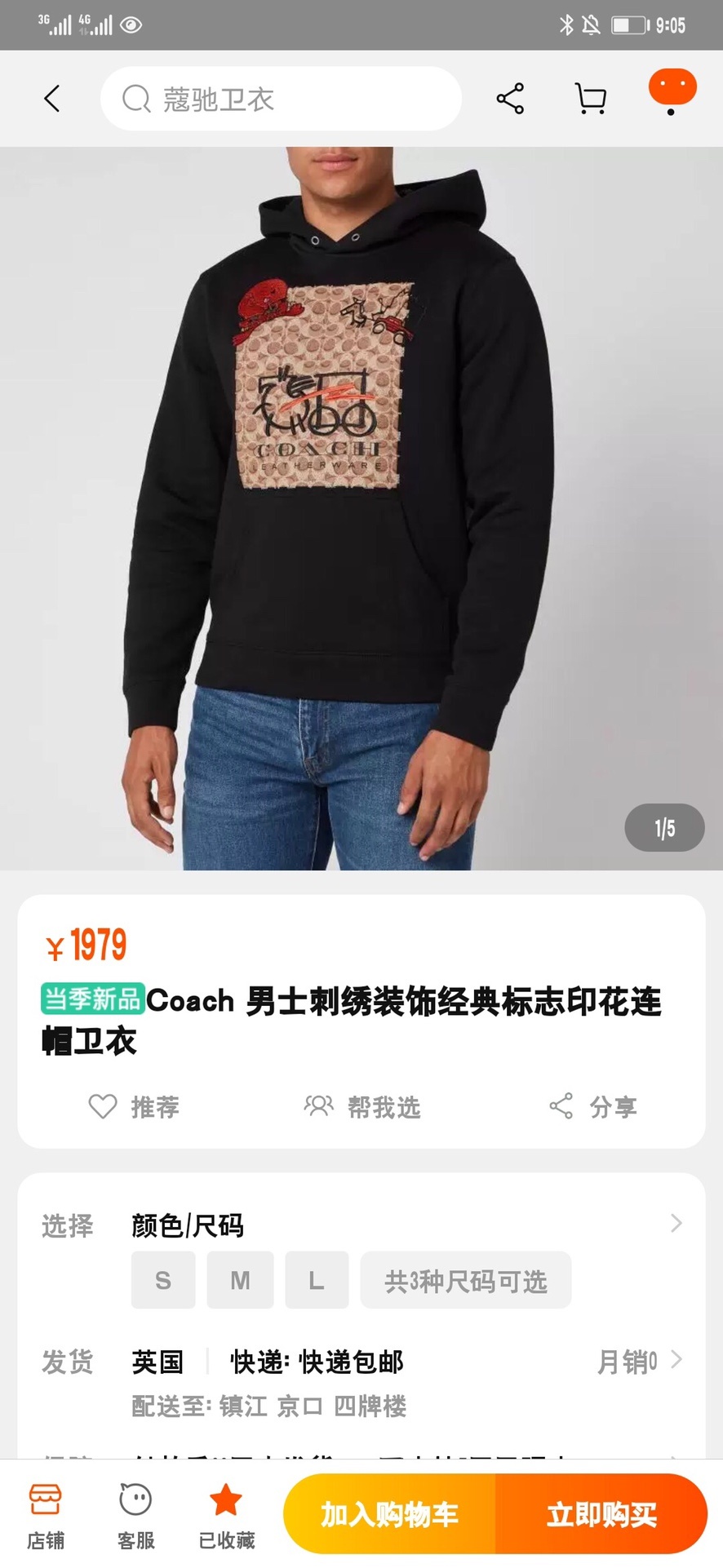Tap 加入购物车 to add to cart

[389, 1514]
